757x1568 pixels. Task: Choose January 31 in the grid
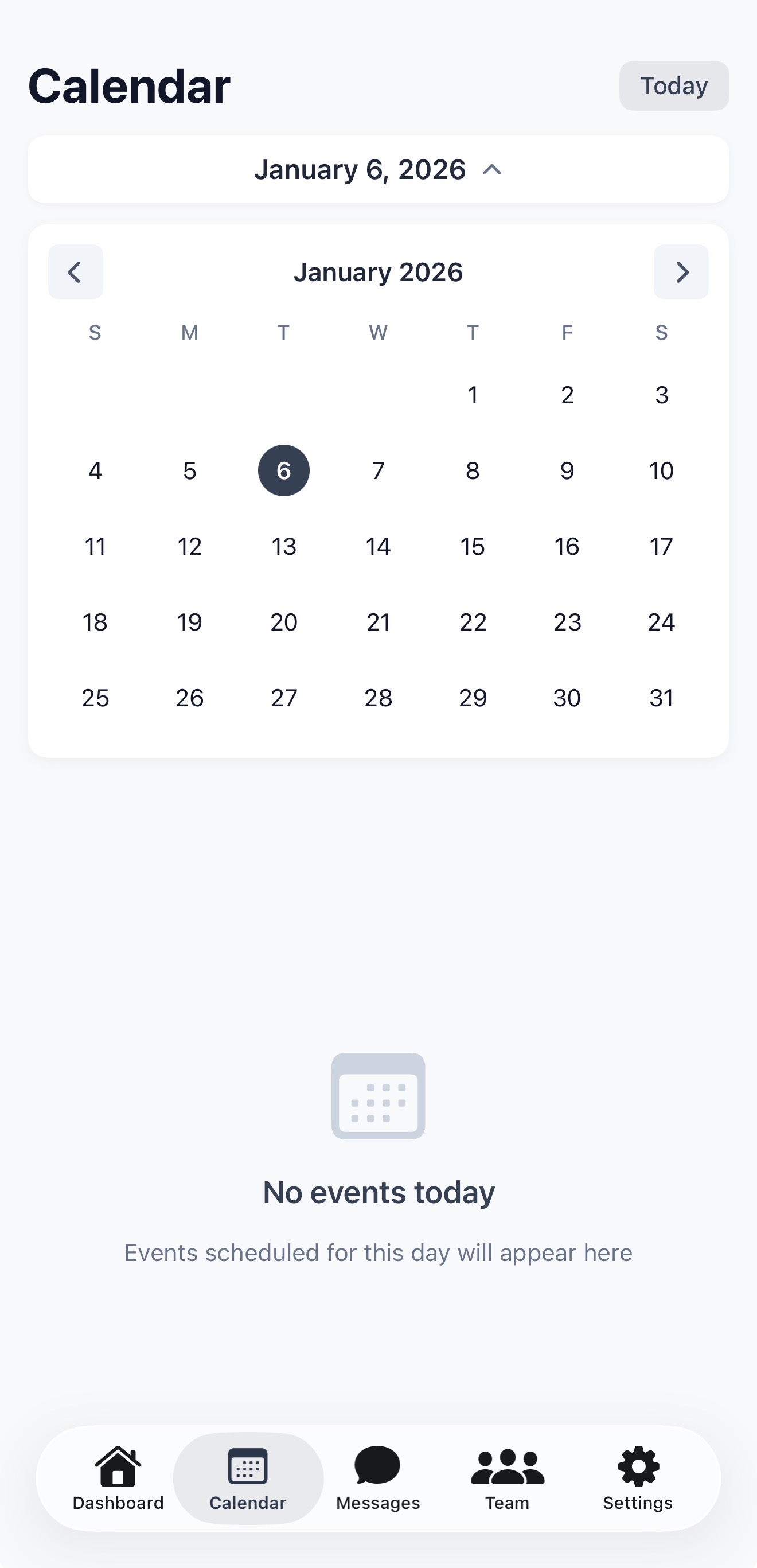661,698
